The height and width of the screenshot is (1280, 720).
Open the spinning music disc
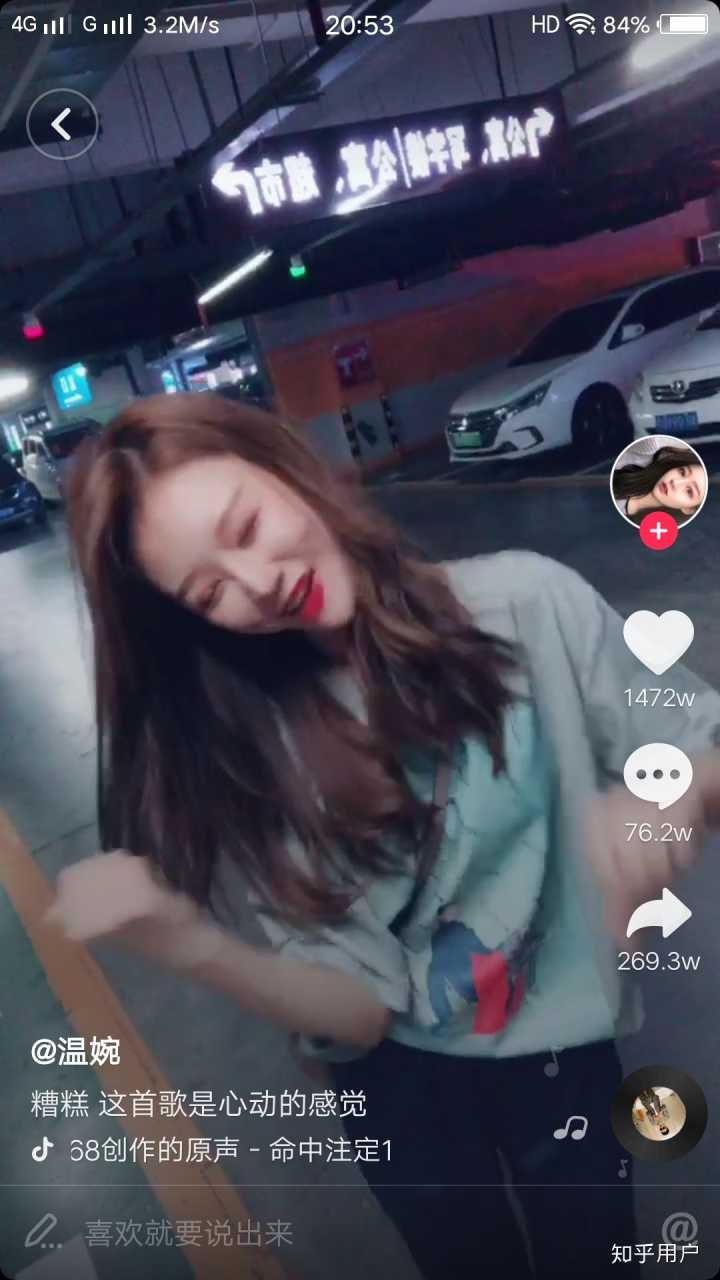pyautogui.click(x=658, y=1112)
